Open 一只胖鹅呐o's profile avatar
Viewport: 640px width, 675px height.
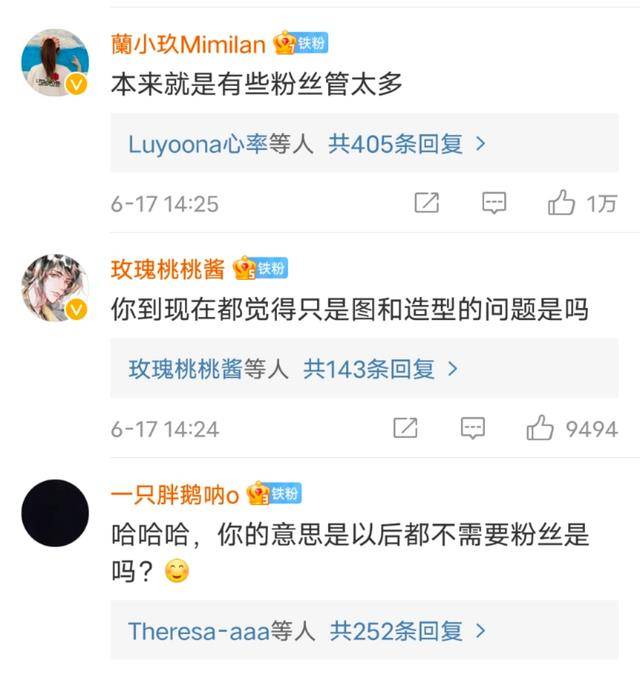tap(55, 513)
